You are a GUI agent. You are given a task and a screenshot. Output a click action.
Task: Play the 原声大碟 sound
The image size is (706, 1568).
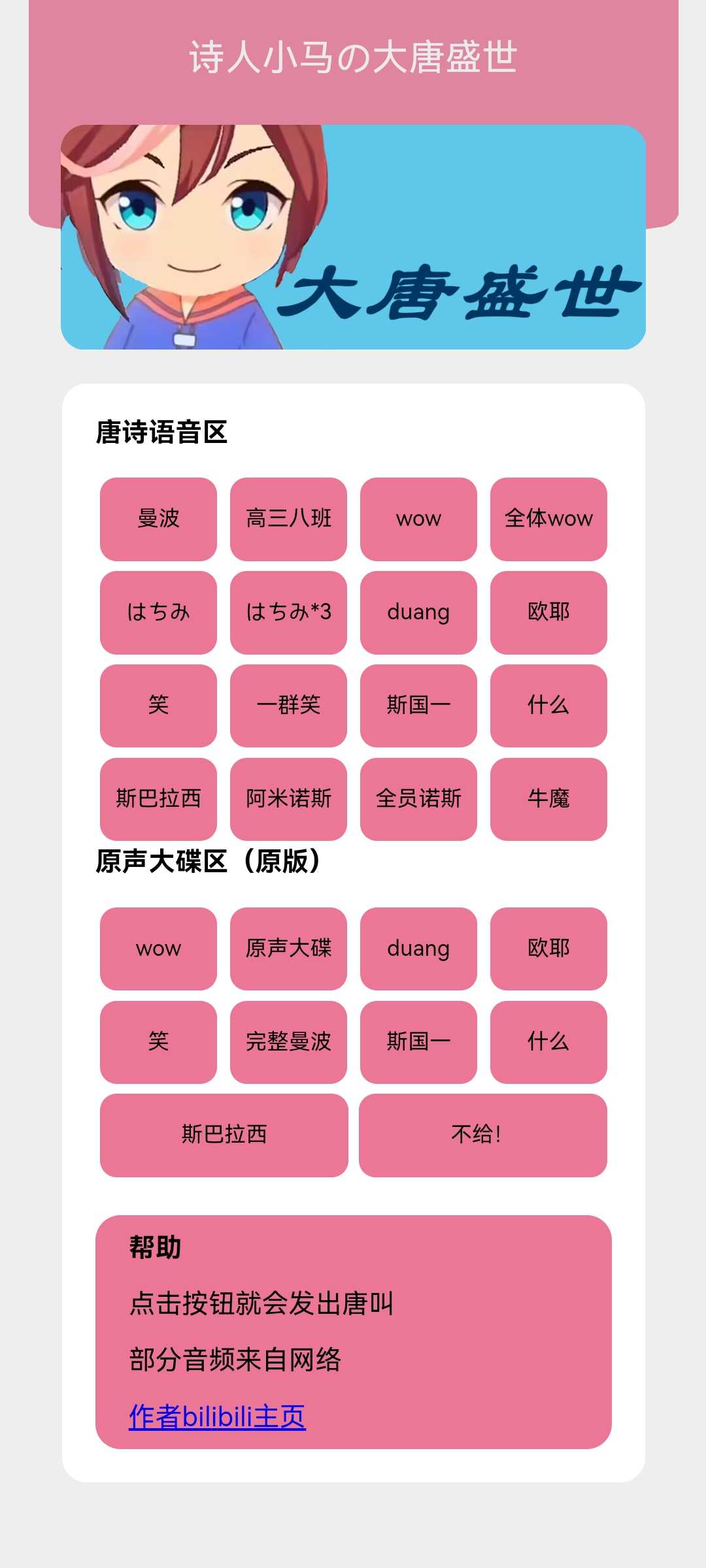tap(288, 949)
